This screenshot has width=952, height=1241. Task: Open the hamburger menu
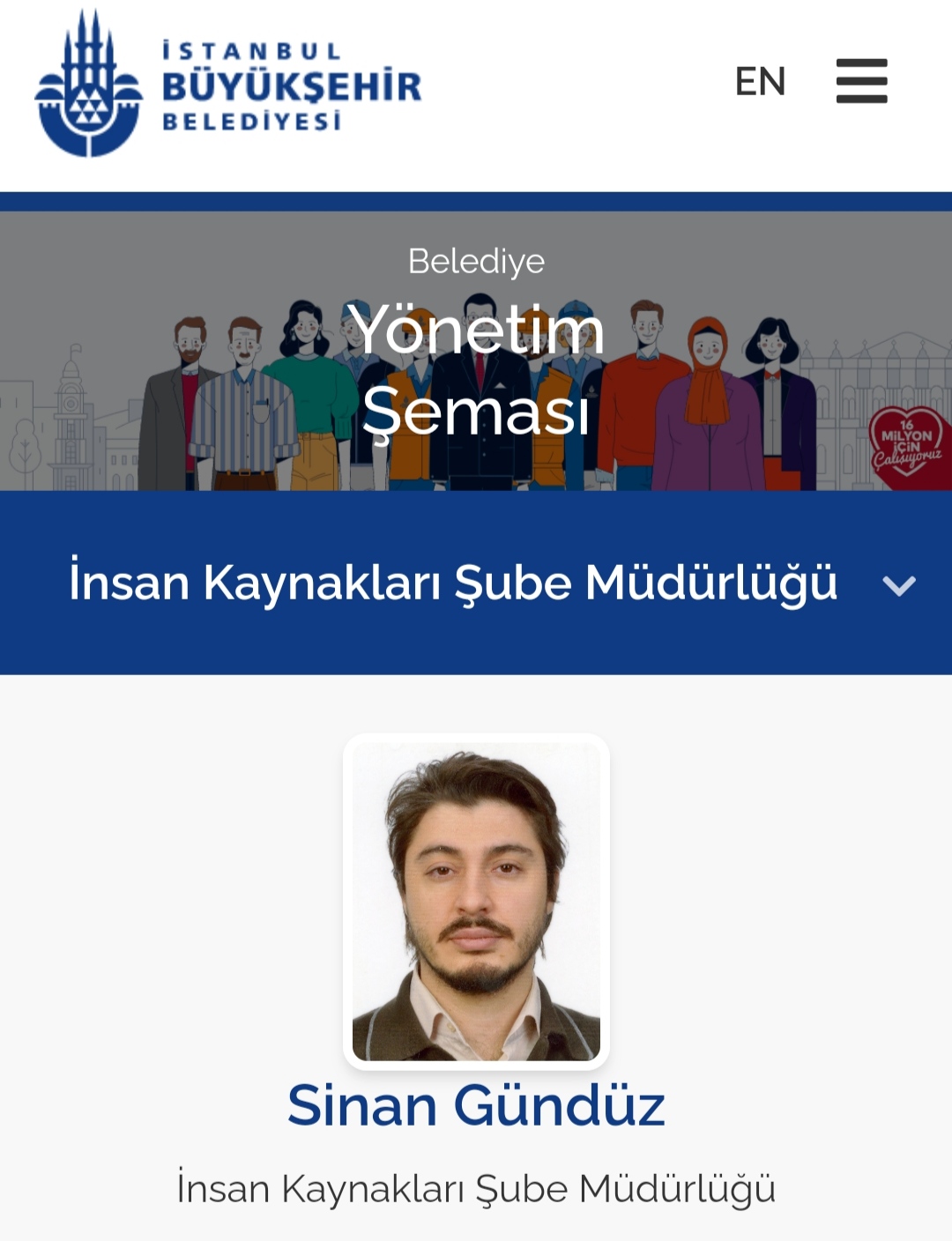[861, 81]
